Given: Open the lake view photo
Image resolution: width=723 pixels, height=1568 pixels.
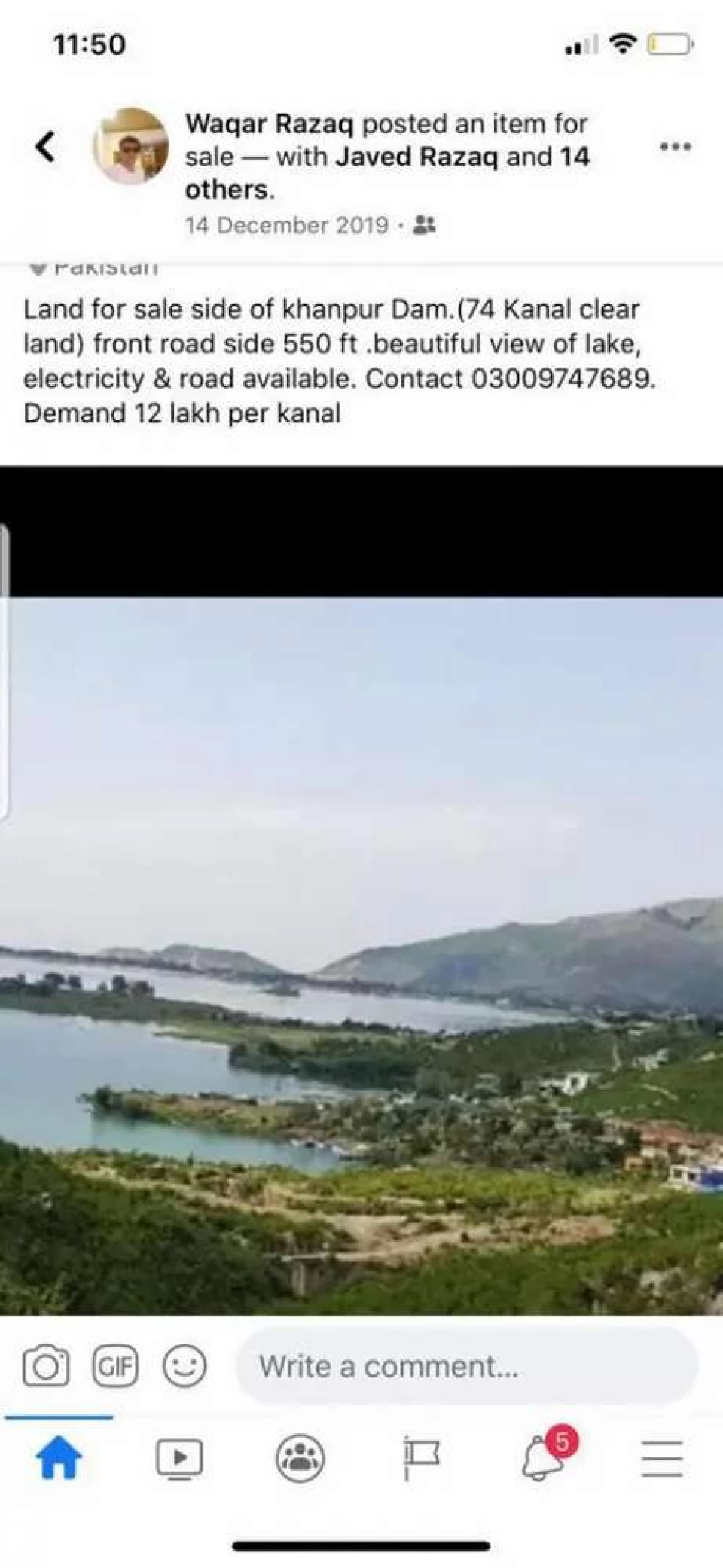Looking at the screenshot, I should [x=361, y=956].
